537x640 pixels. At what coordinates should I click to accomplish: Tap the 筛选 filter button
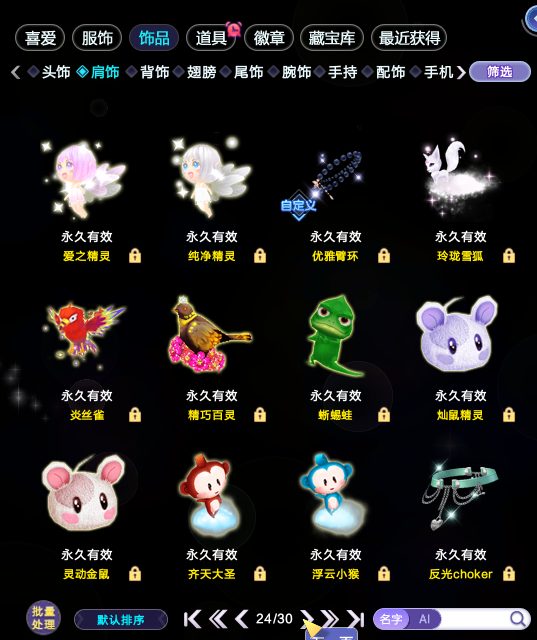(500, 72)
